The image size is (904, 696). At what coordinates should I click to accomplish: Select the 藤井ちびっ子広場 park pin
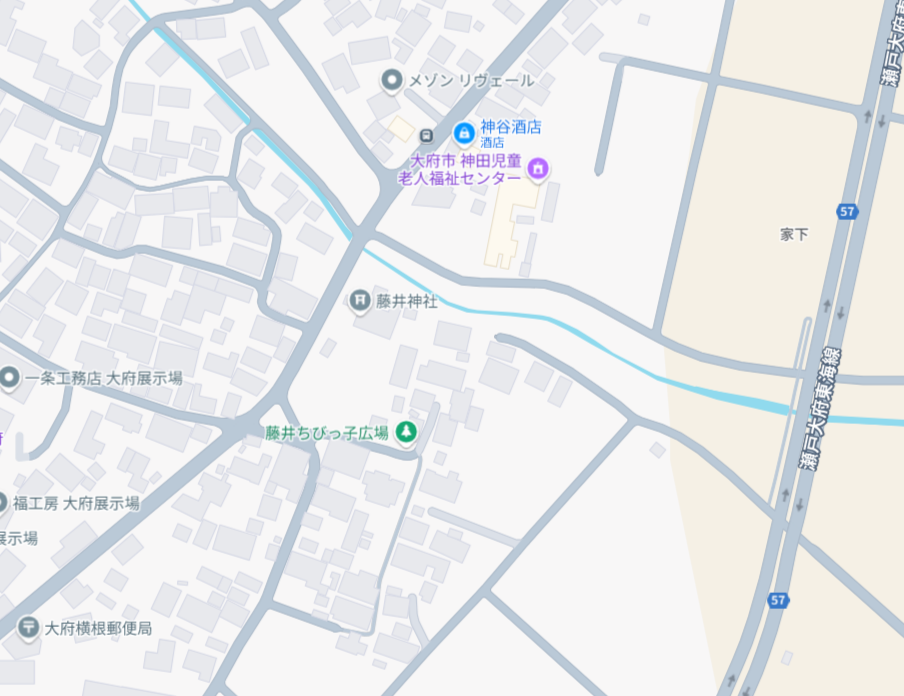tap(406, 433)
